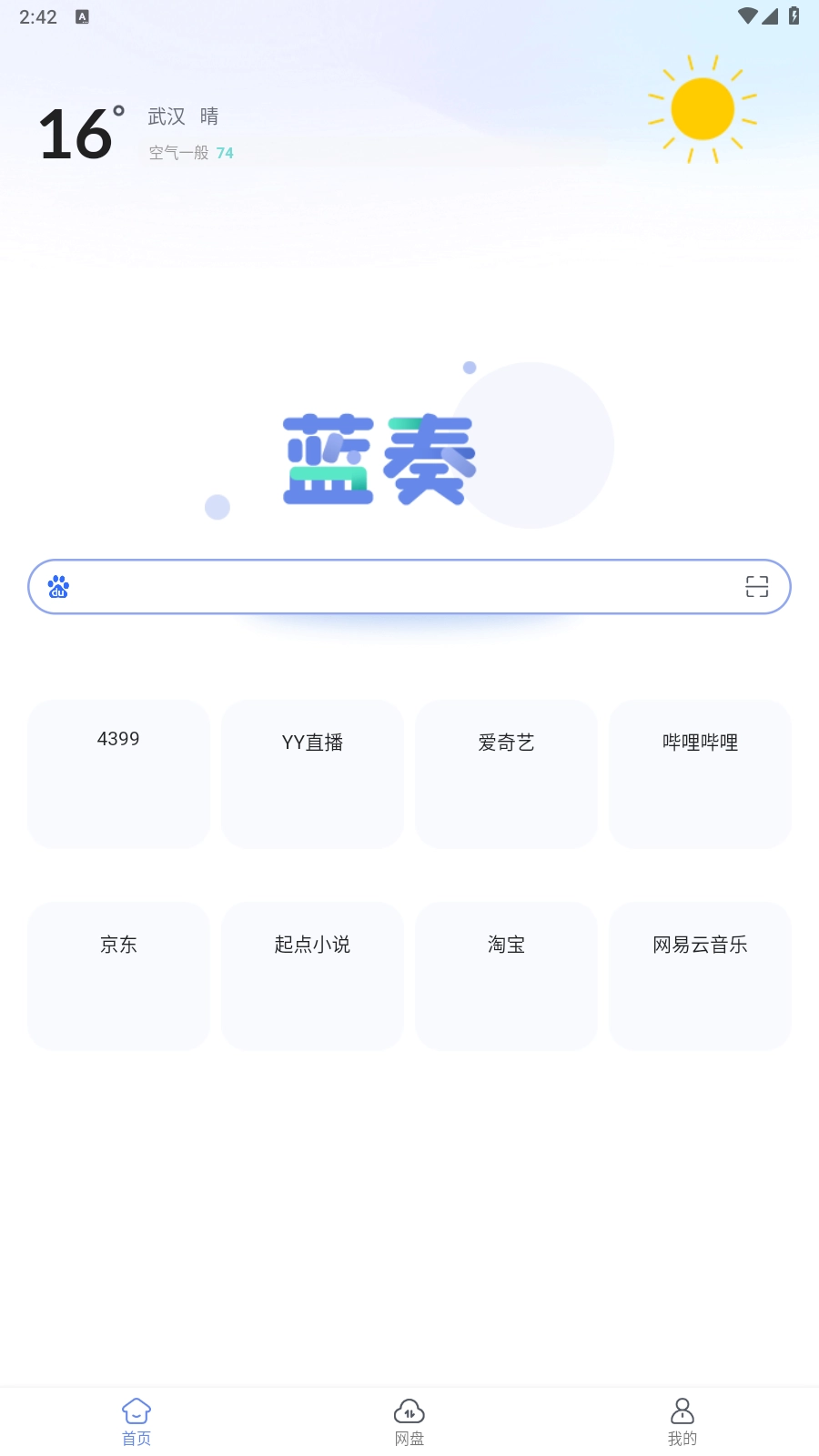Viewport: 819px width, 1456px height.
Task: Open the 网易云音乐 shortcut
Action: coord(700,976)
